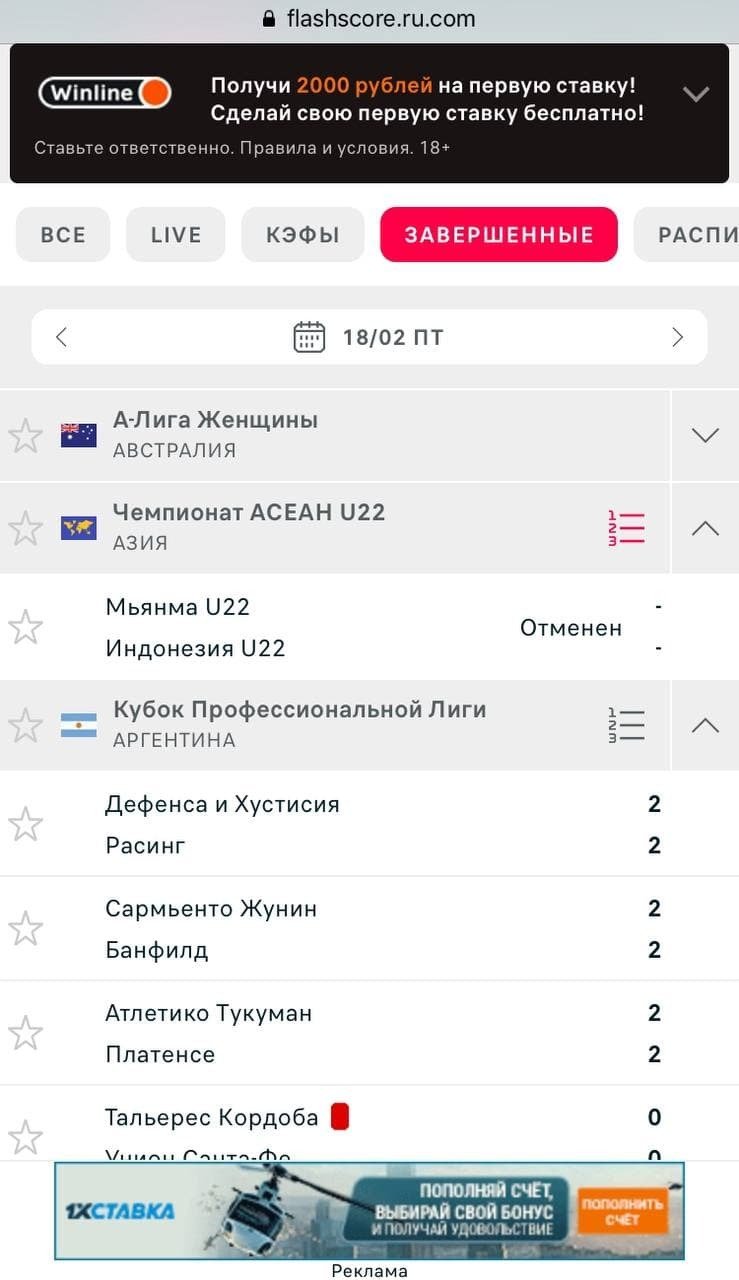Switch to the LIVE tab
The width and height of the screenshot is (739, 1280).
click(176, 235)
